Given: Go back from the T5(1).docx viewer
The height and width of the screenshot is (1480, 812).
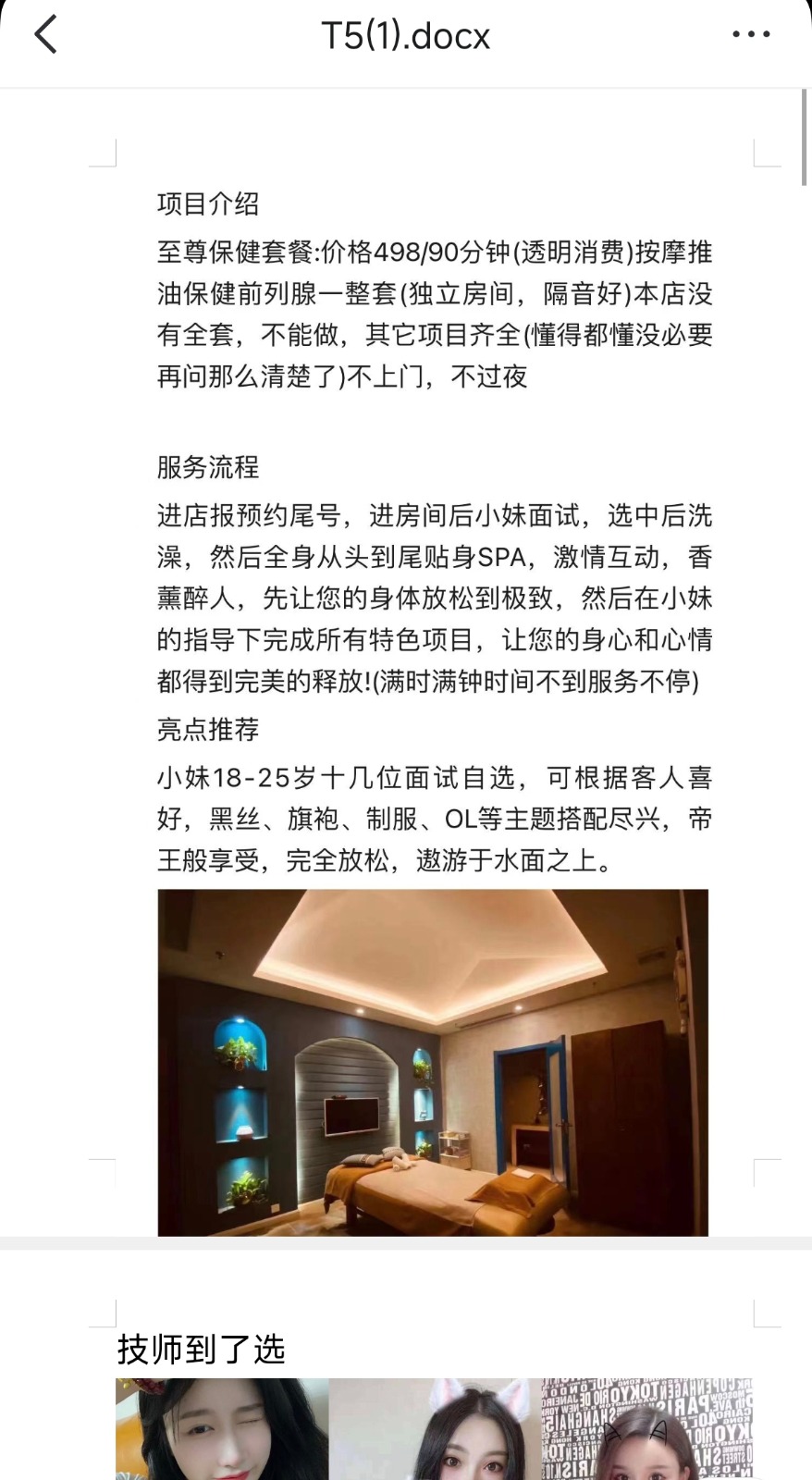Looking at the screenshot, I should pos(45,35).
